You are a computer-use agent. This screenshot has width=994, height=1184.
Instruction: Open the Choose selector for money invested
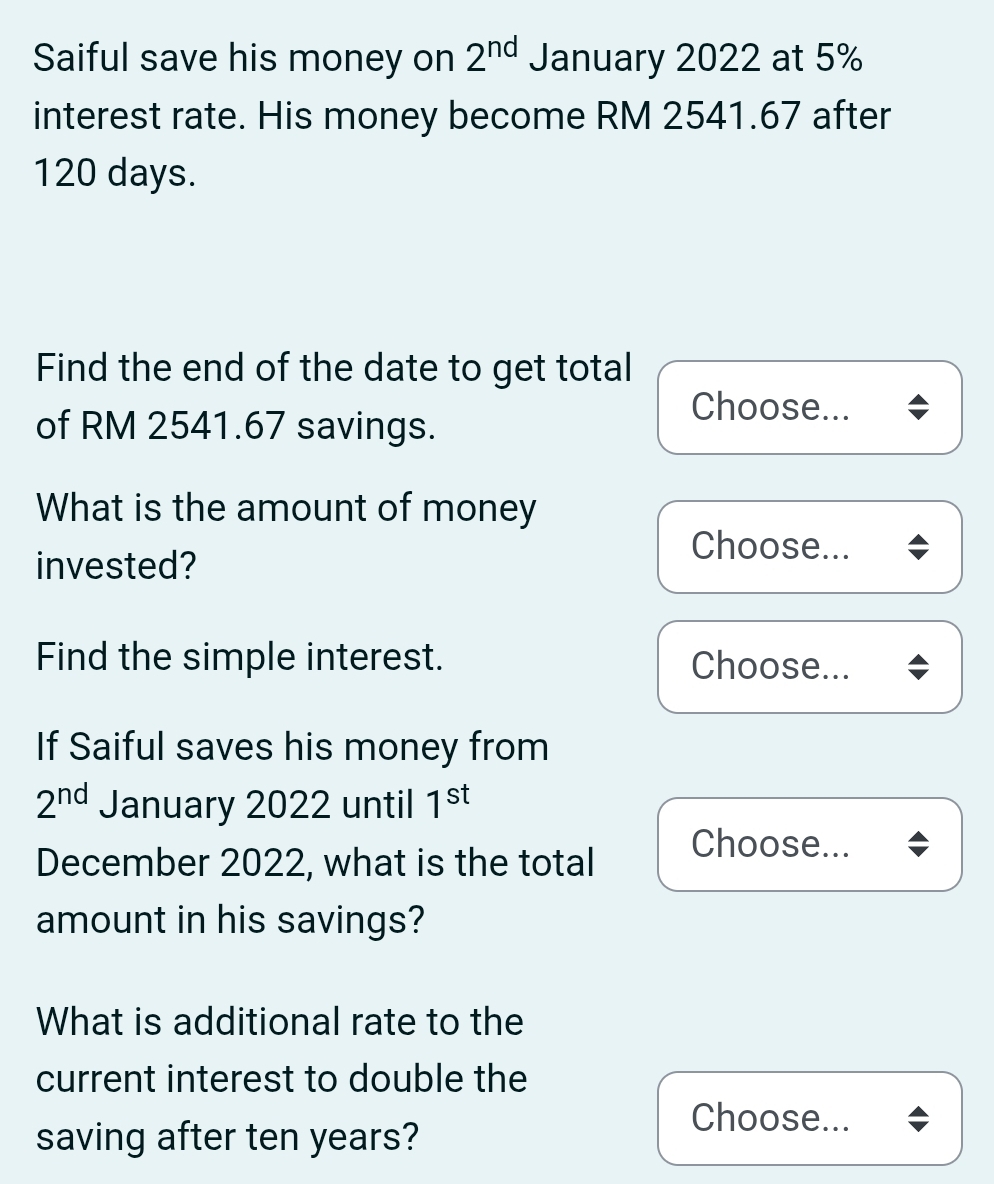click(809, 547)
